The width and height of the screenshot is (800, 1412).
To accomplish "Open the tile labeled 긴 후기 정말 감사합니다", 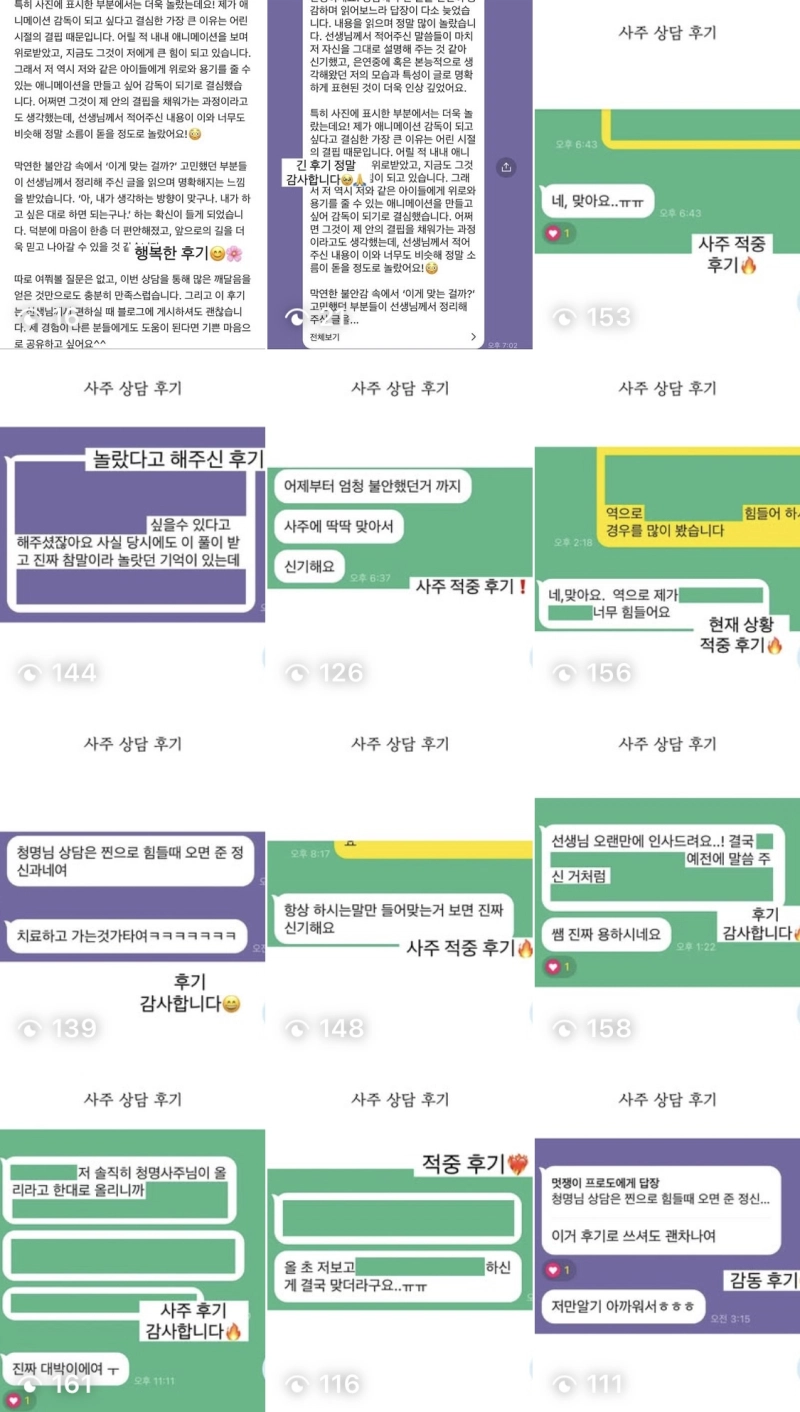I will (400, 175).
